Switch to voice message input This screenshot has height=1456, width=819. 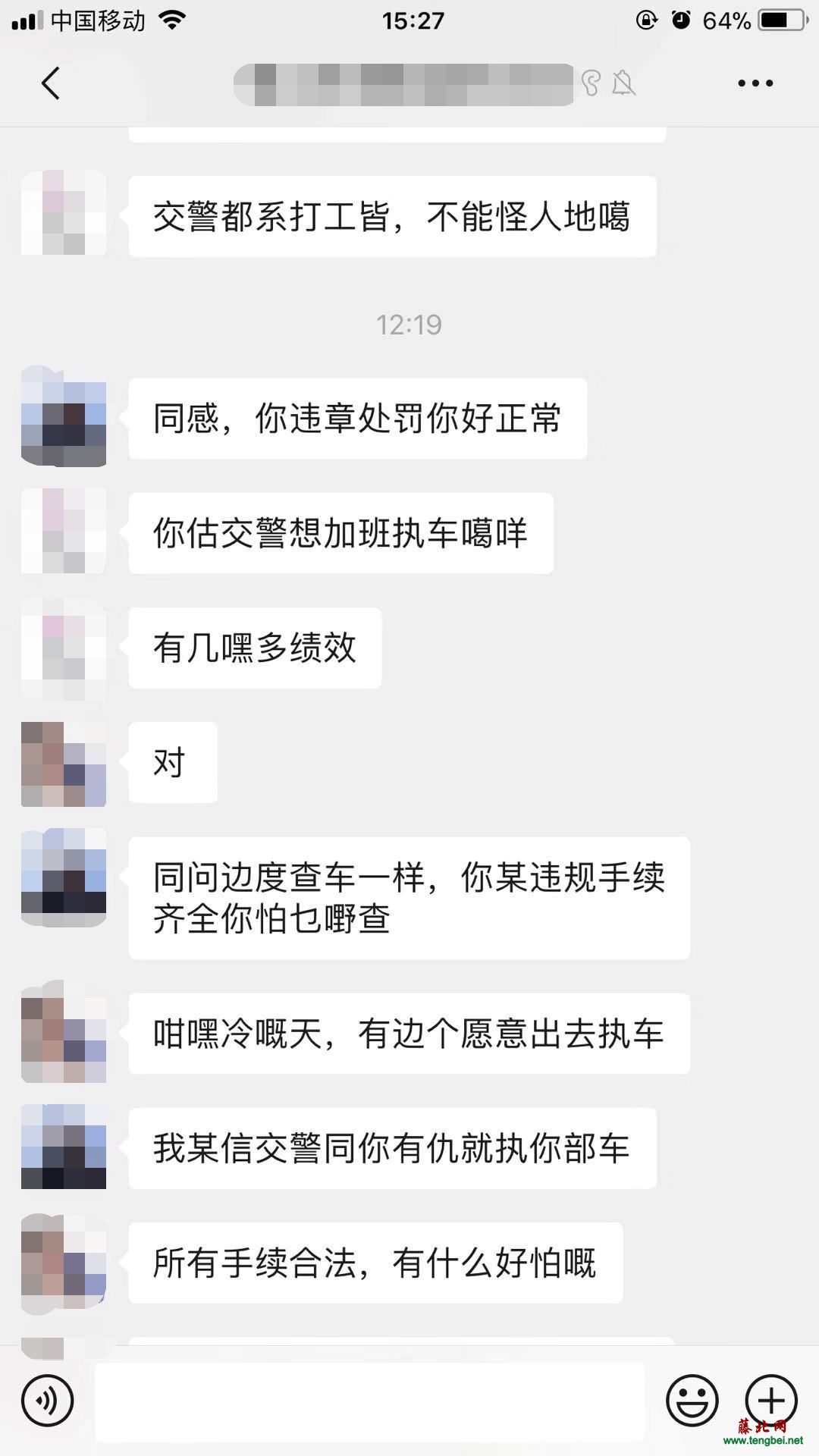[47, 1401]
